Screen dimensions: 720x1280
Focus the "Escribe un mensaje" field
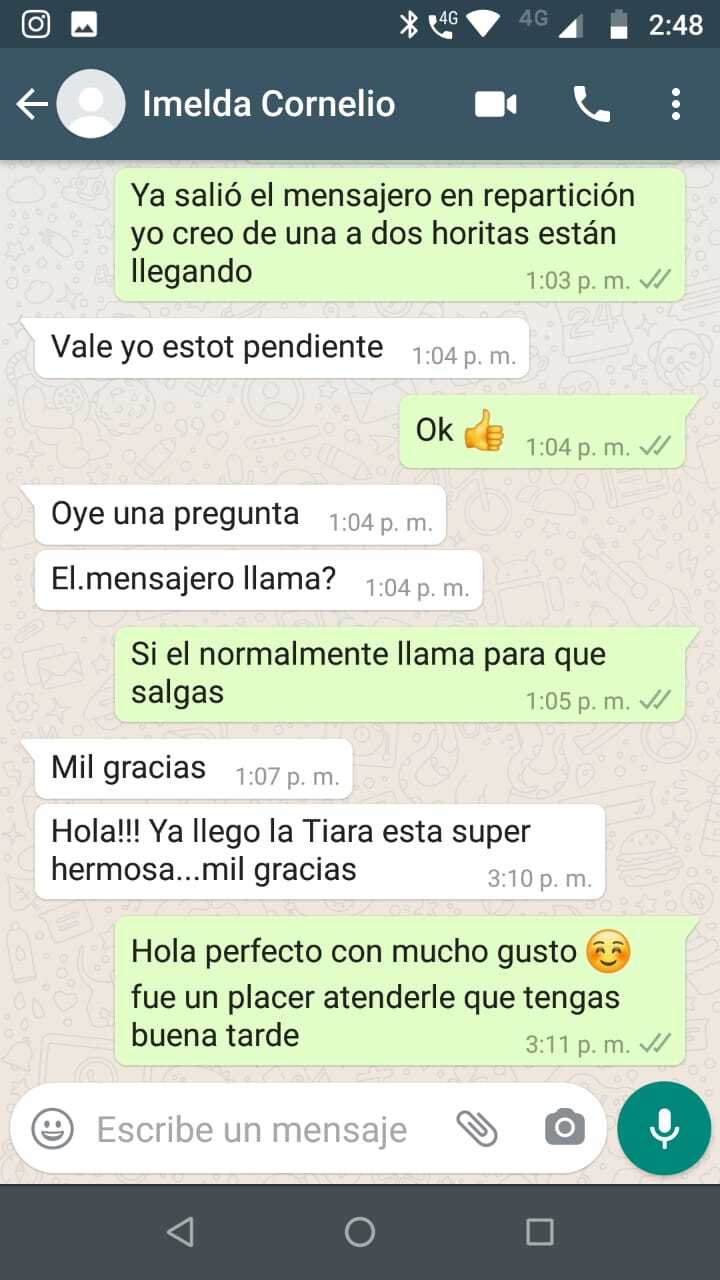pyautogui.click(x=252, y=1129)
